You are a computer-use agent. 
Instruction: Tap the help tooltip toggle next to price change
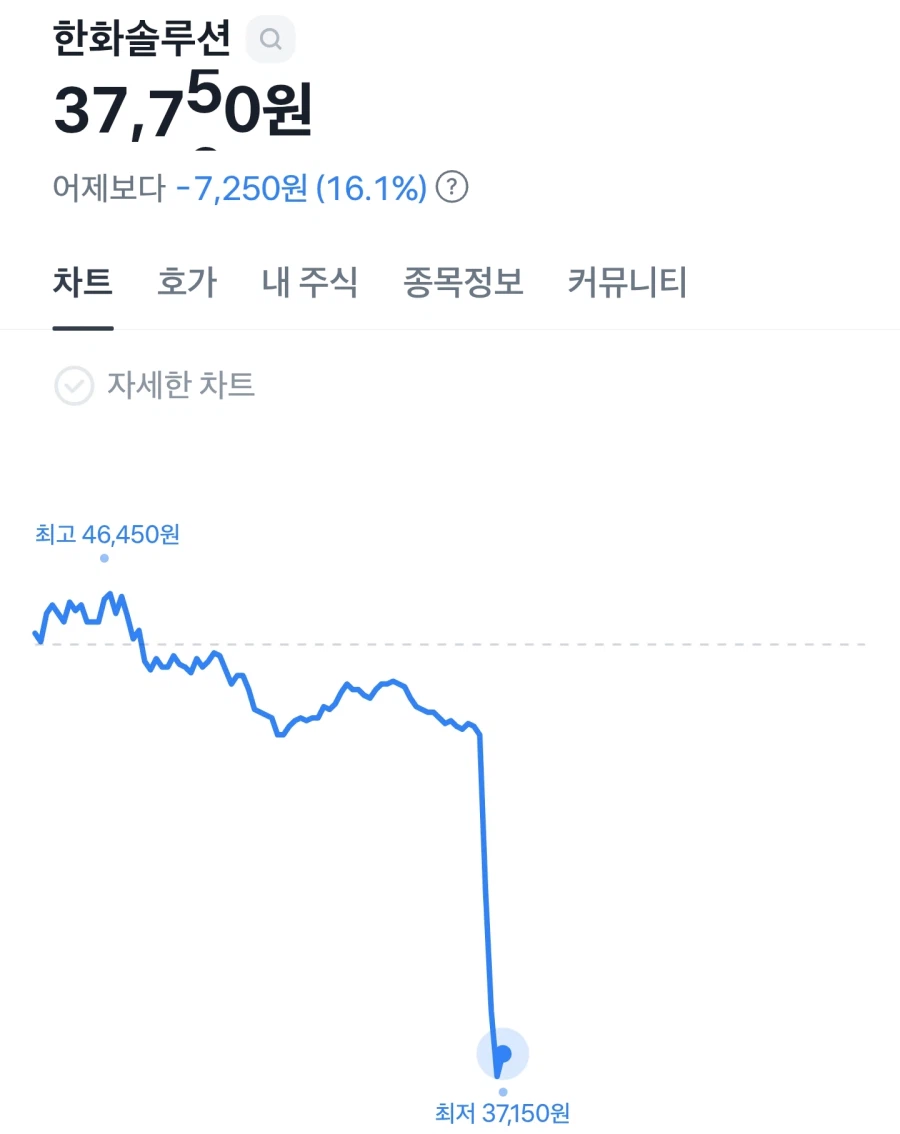pos(450,187)
